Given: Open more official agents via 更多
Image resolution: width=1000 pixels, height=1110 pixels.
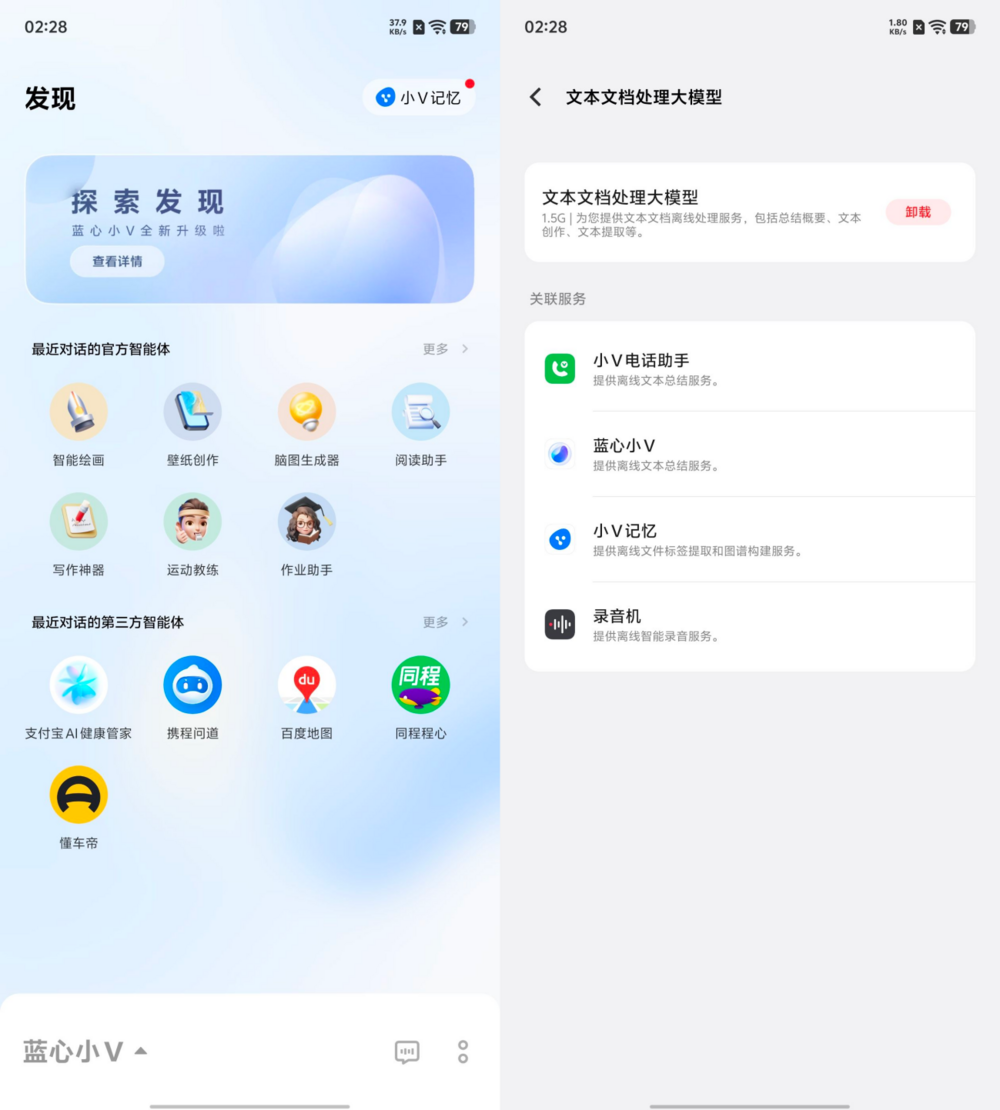Looking at the screenshot, I should click(445, 349).
